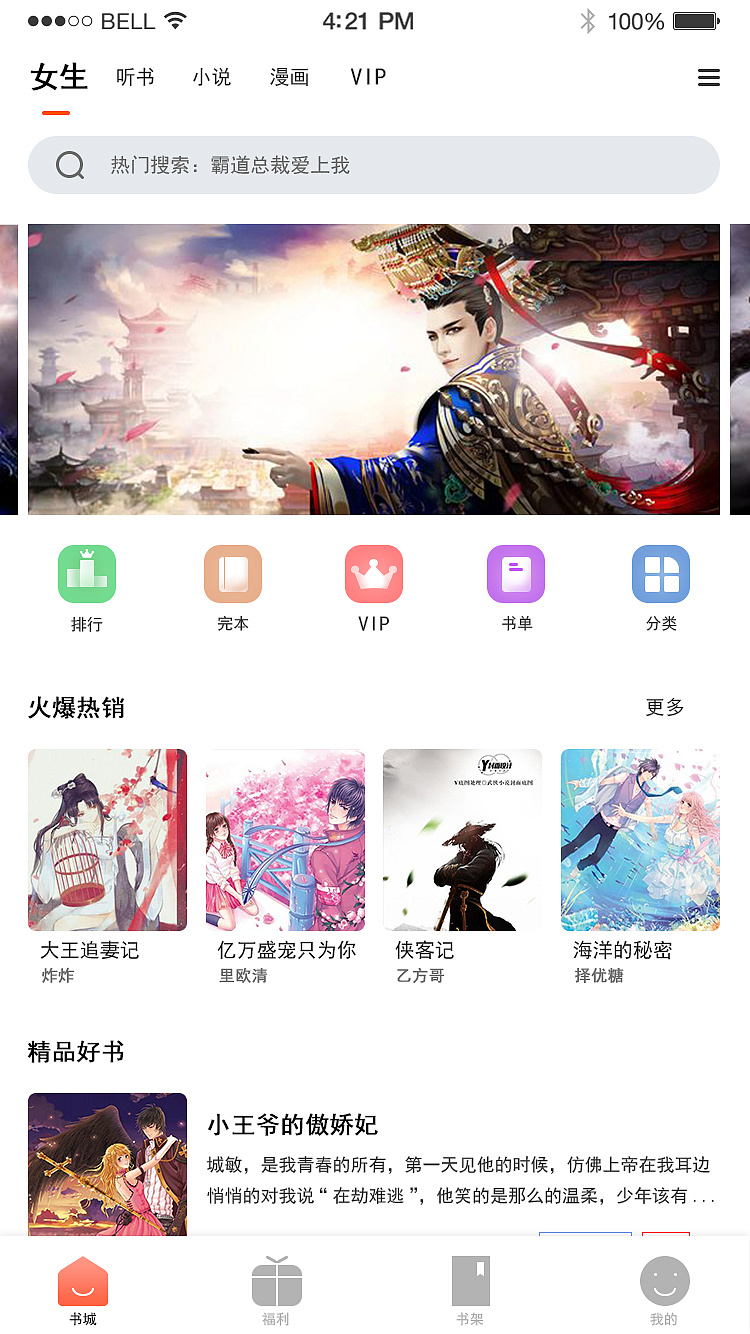750x1334 pixels.
Task: Select the 完本 completed books icon
Action: click(x=232, y=574)
